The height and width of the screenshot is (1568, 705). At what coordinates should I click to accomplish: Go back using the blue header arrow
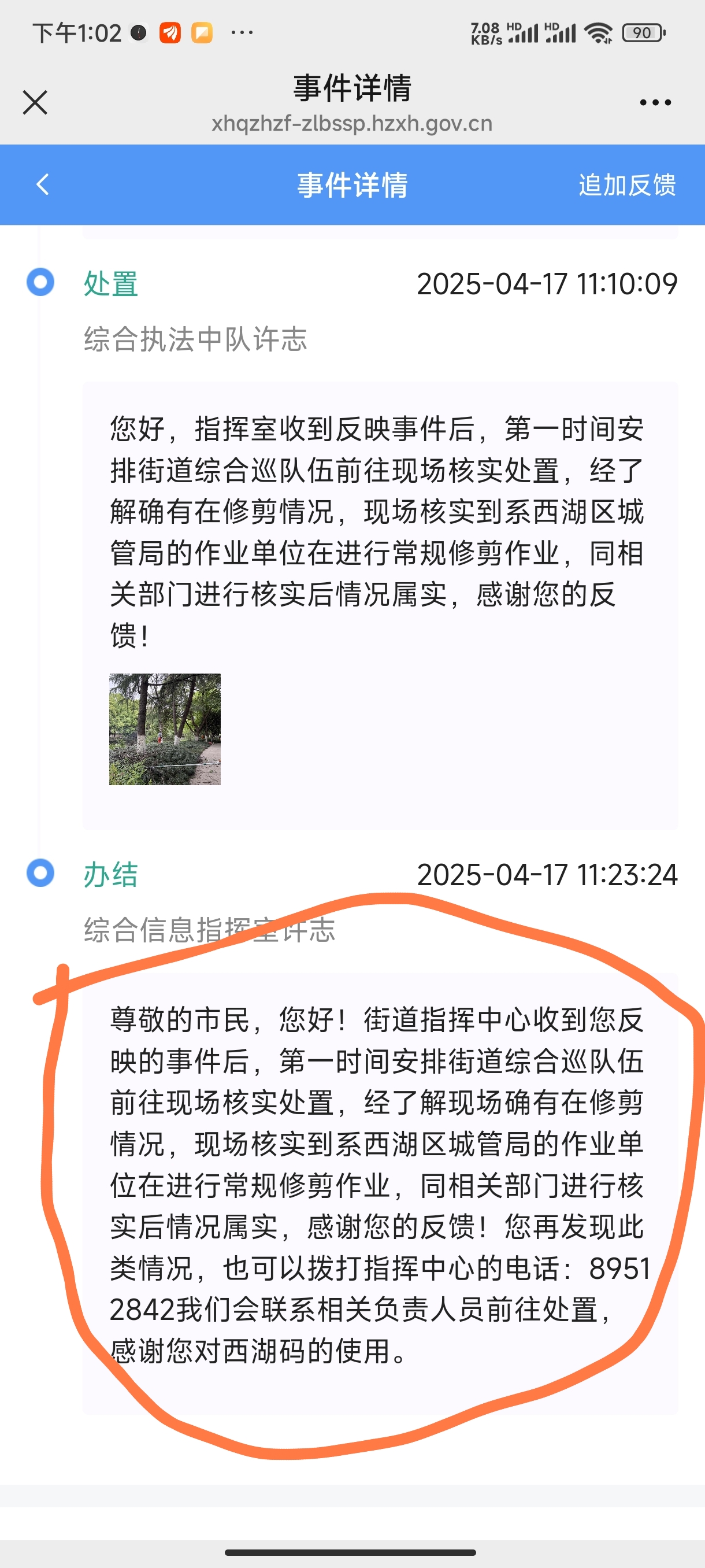pyautogui.click(x=42, y=184)
